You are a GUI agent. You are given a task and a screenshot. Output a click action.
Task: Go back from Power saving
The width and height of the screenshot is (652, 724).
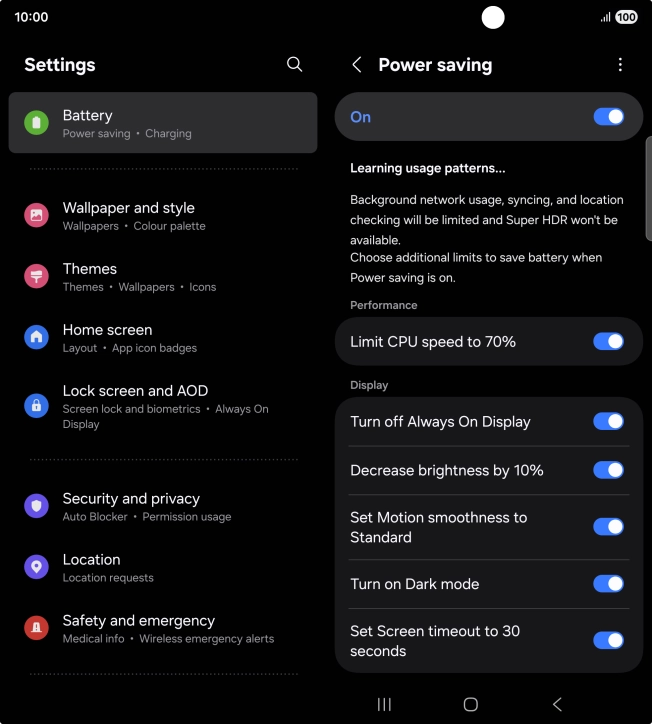[357, 65]
